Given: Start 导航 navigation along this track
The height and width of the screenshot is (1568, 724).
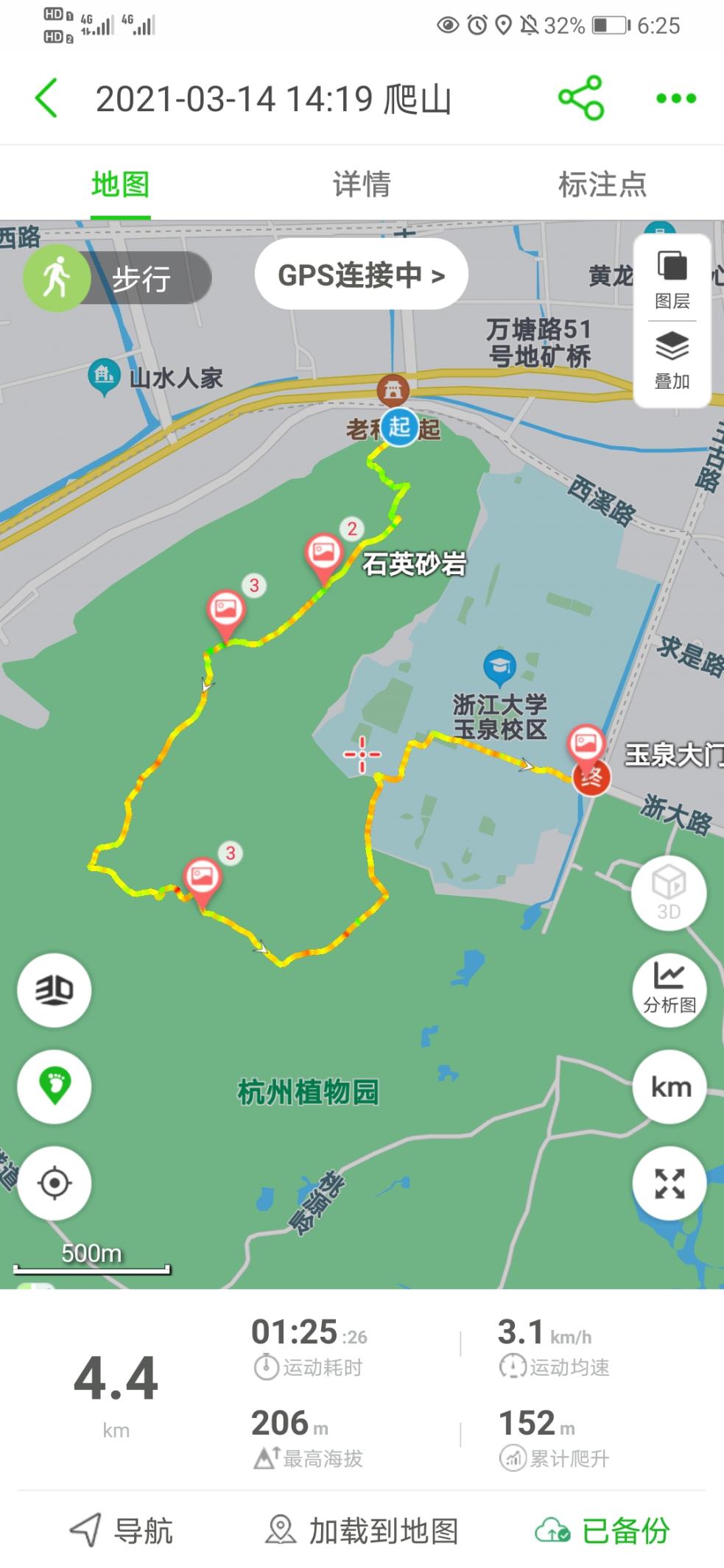Looking at the screenshot, I should (122, 1531).
